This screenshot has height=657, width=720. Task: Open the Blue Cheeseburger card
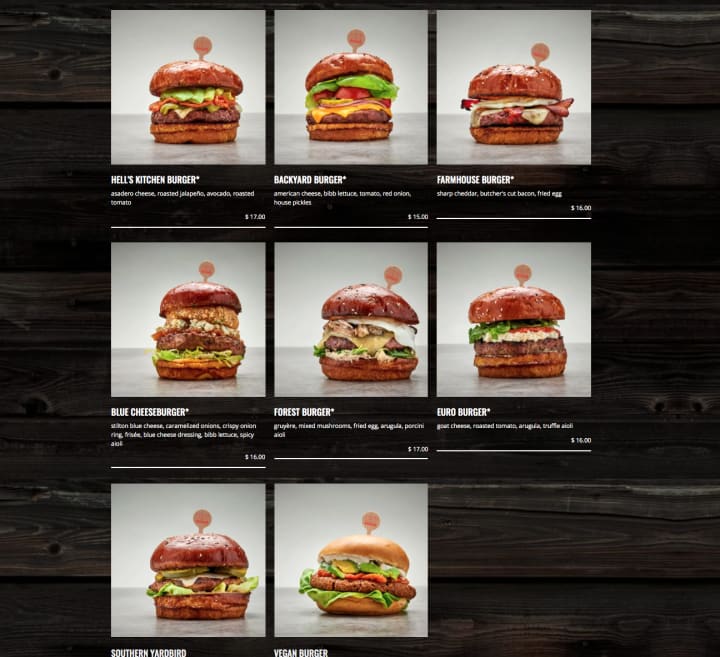click(x=188, y=320)
